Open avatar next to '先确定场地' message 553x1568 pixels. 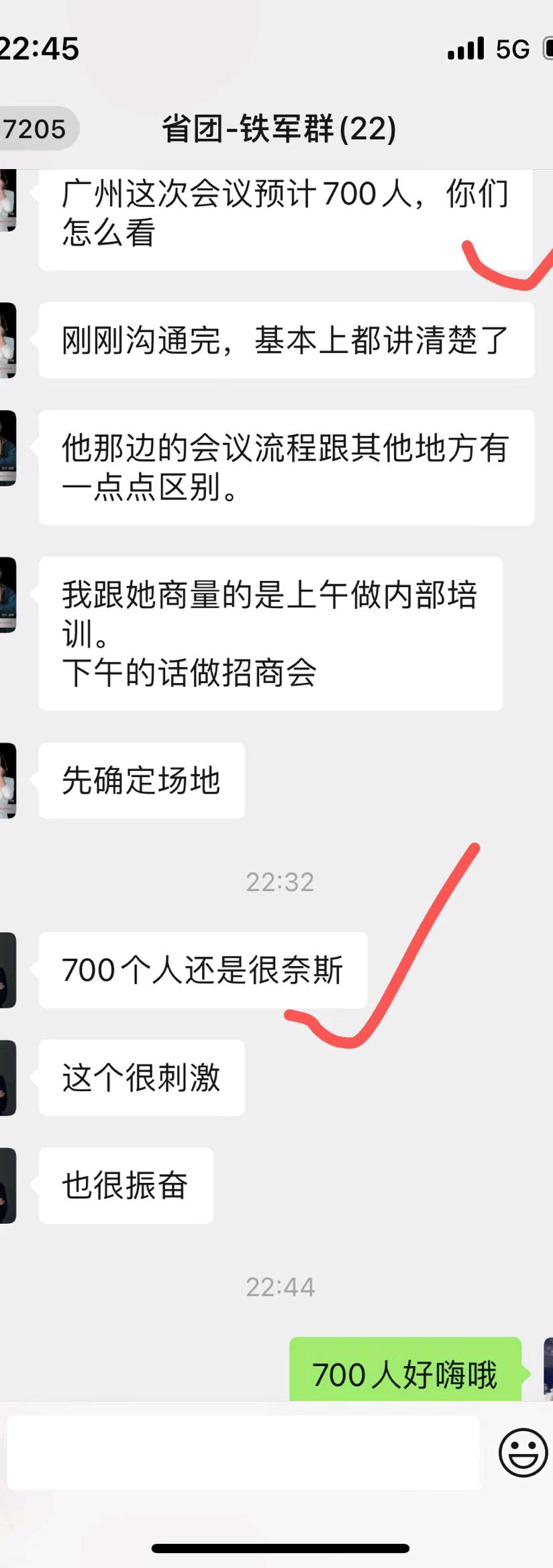click(x=7, y=780)
